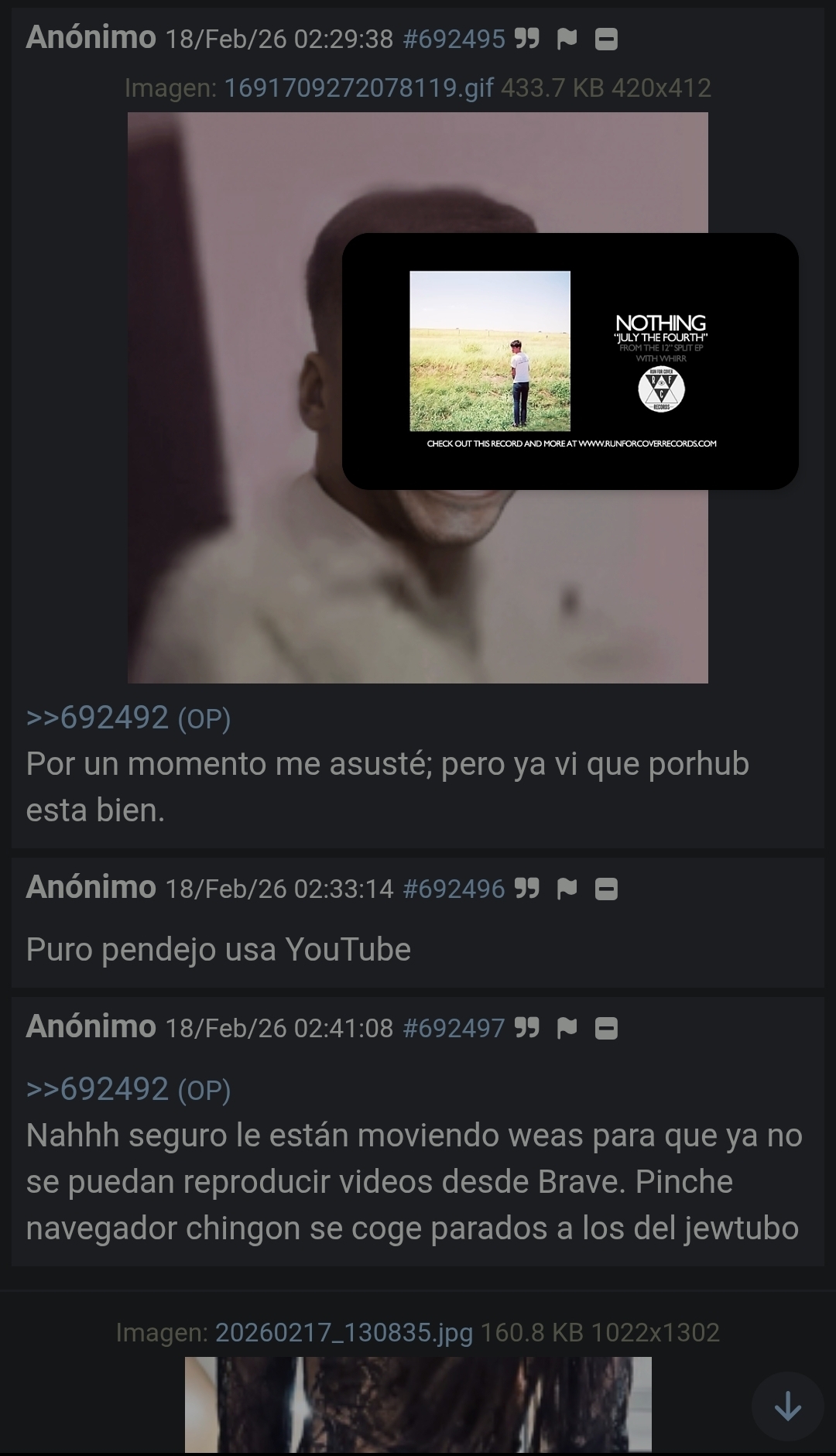Hide post #692496 with the minus icon
Image resolution: width=836 pixels, height=1456 pixels.
606,889
